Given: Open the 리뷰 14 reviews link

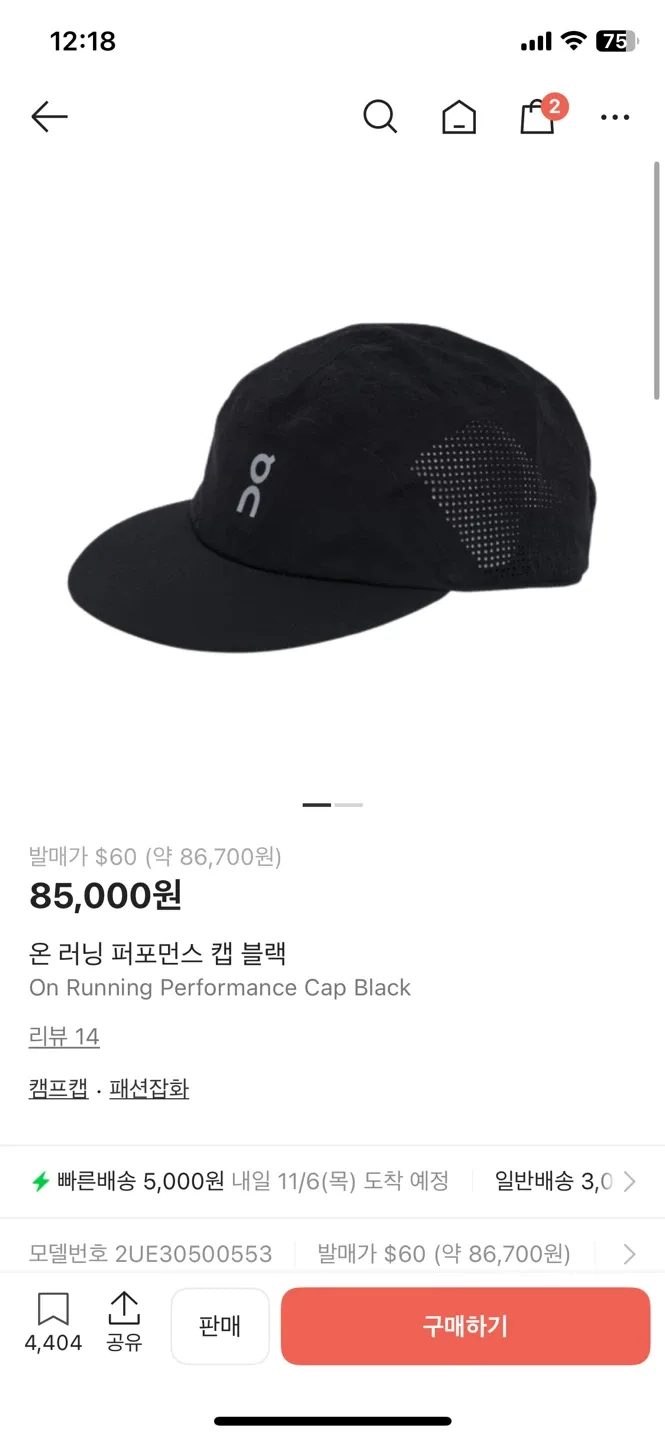Looking at the screenshot, I should pos(64,1036).
